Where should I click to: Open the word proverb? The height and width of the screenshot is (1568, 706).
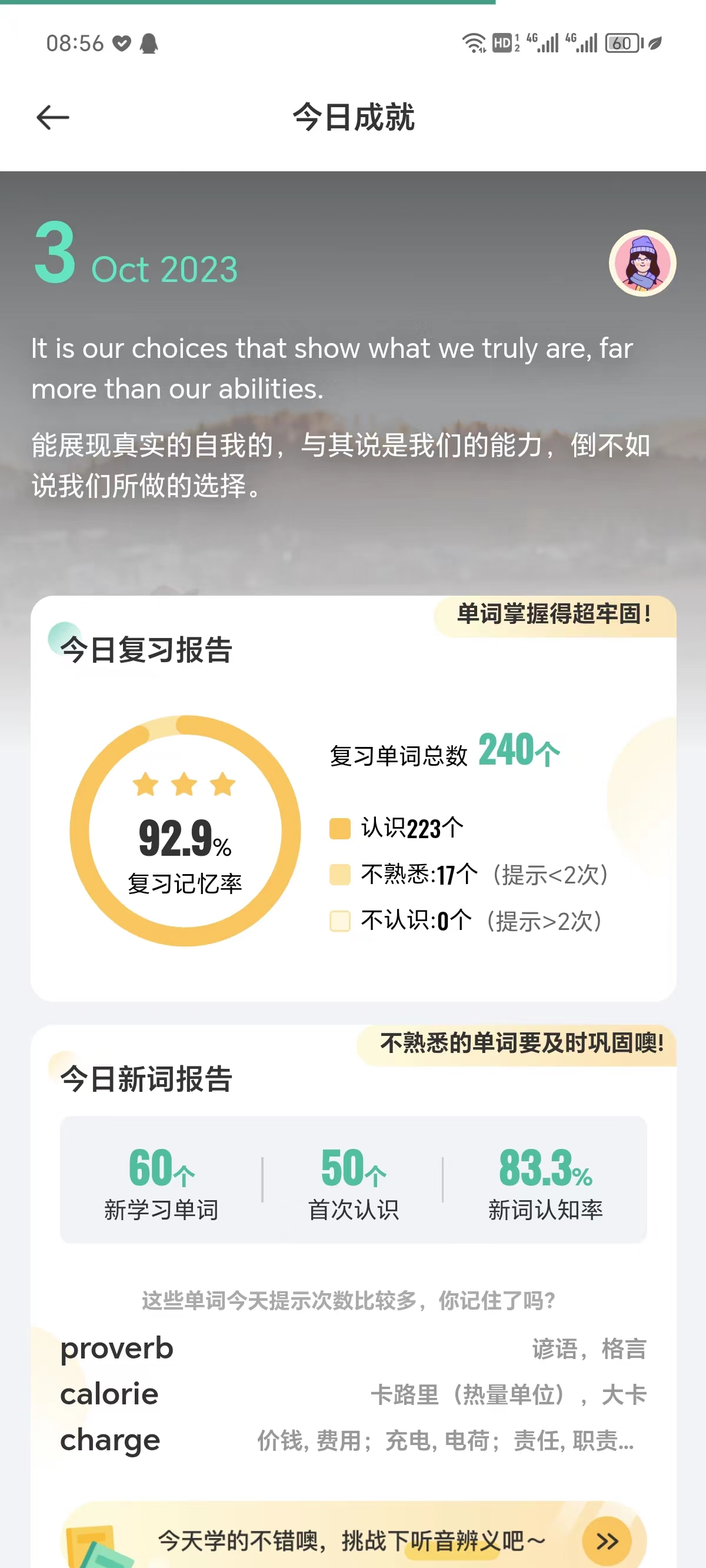(x=353, y=1348)
